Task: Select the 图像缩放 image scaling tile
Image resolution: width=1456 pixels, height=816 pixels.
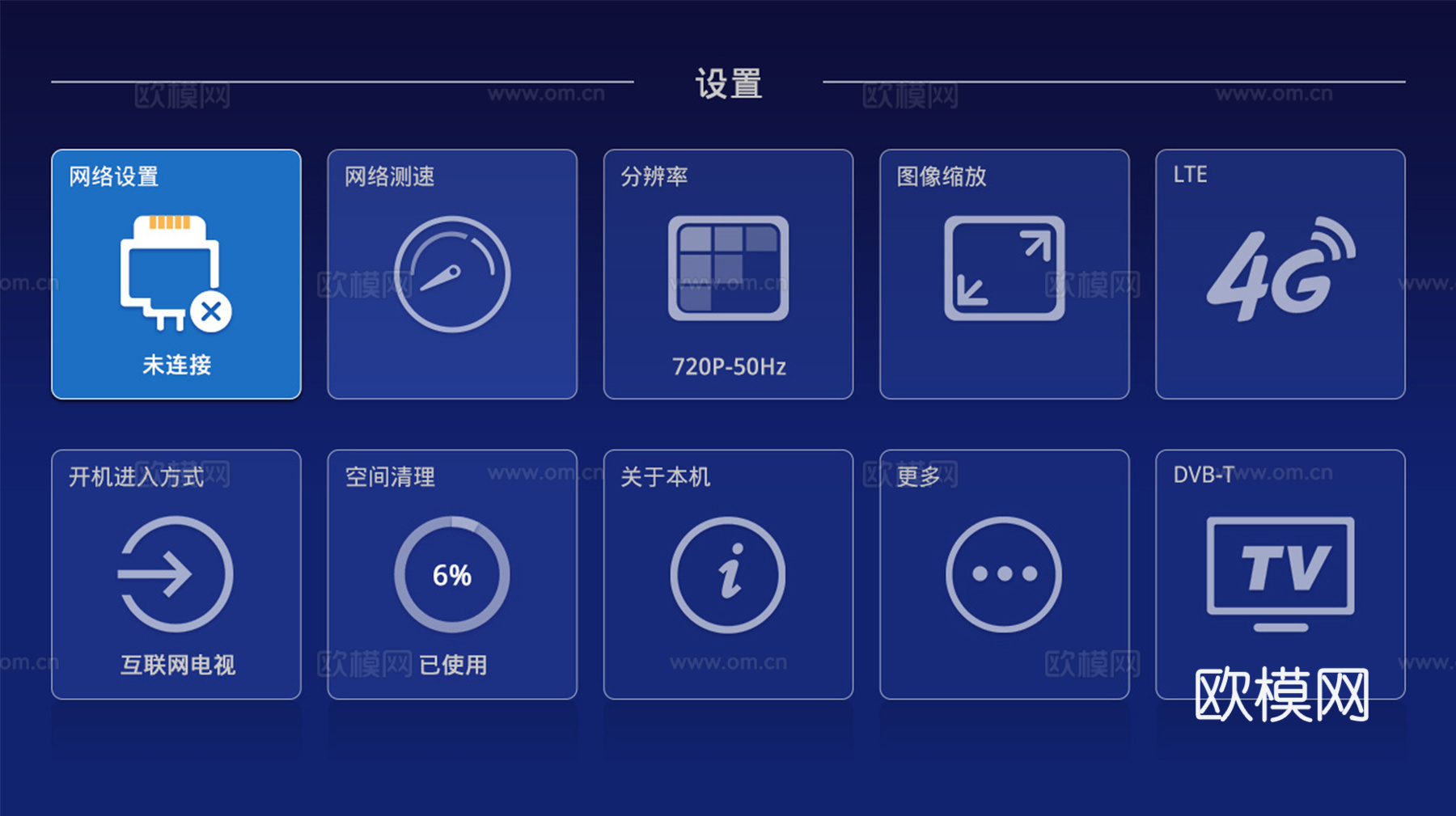Action: coord(1004,274)
